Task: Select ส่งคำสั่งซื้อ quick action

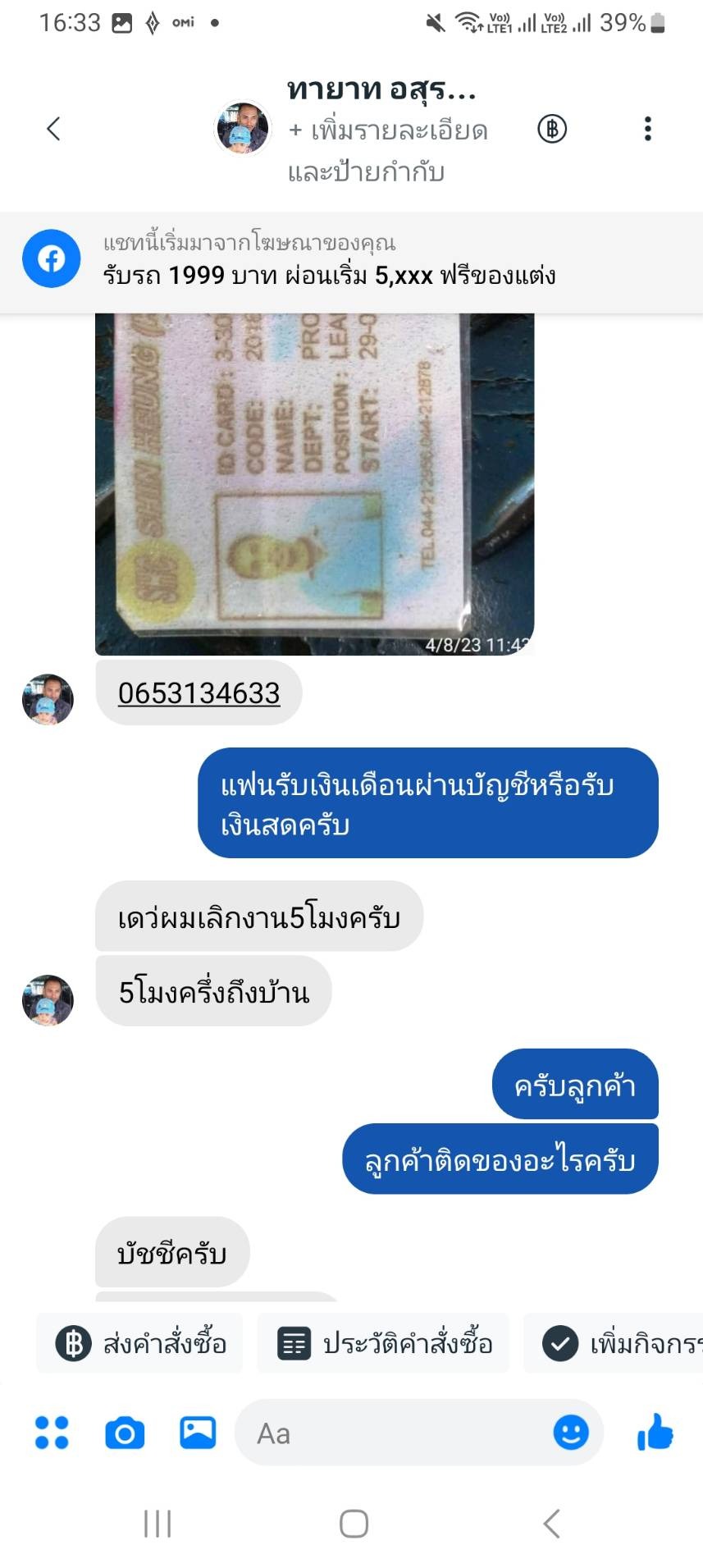Action: coord(140,1343)
